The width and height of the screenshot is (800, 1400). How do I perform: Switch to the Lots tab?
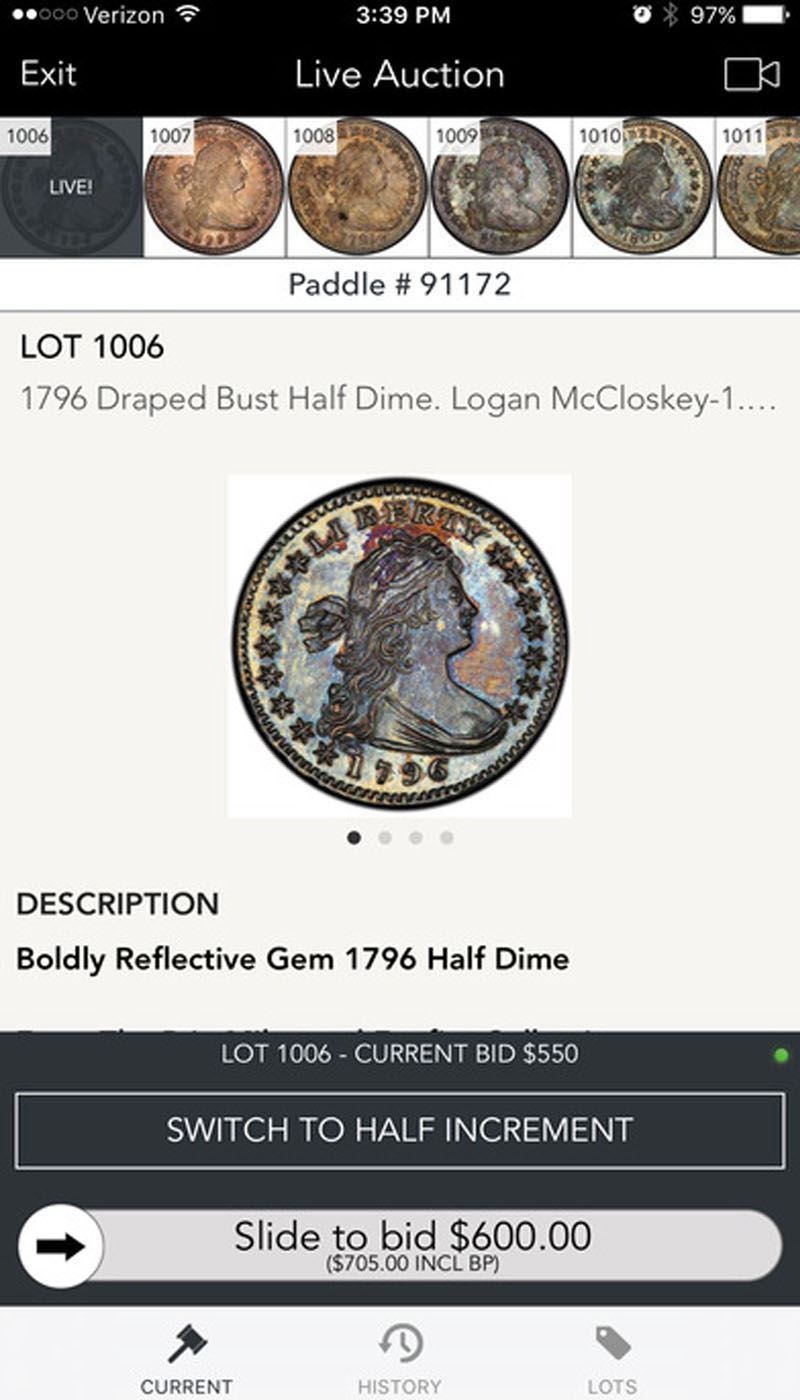(612, 1358)
